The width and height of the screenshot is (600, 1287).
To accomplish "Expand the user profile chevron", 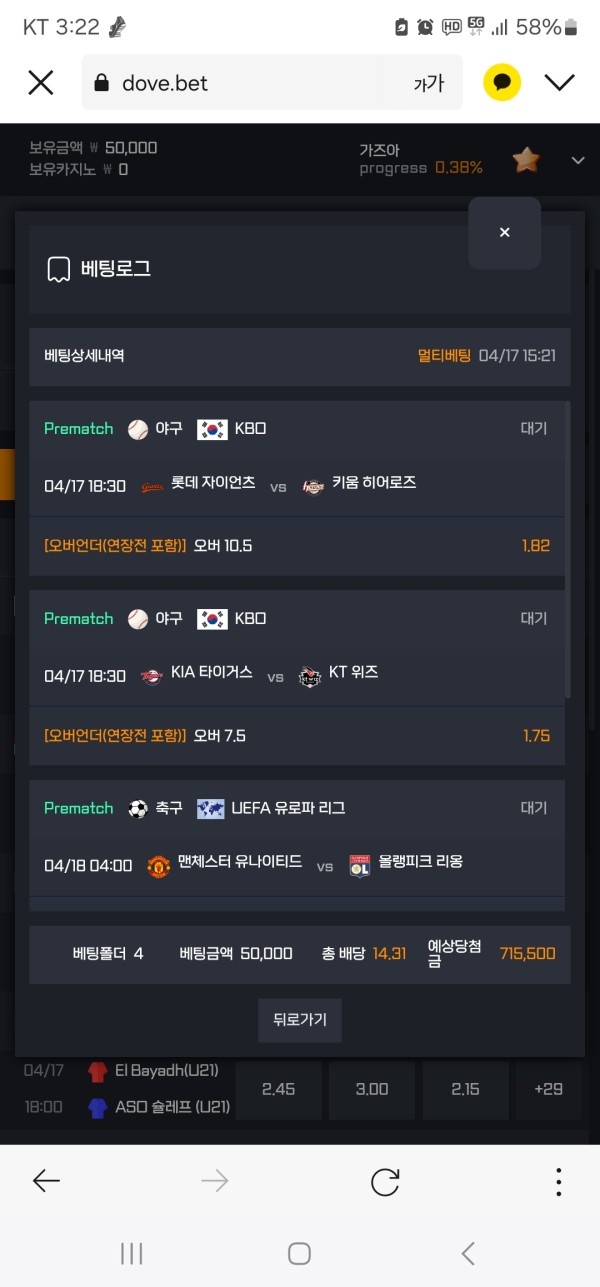I will (578, 160).
